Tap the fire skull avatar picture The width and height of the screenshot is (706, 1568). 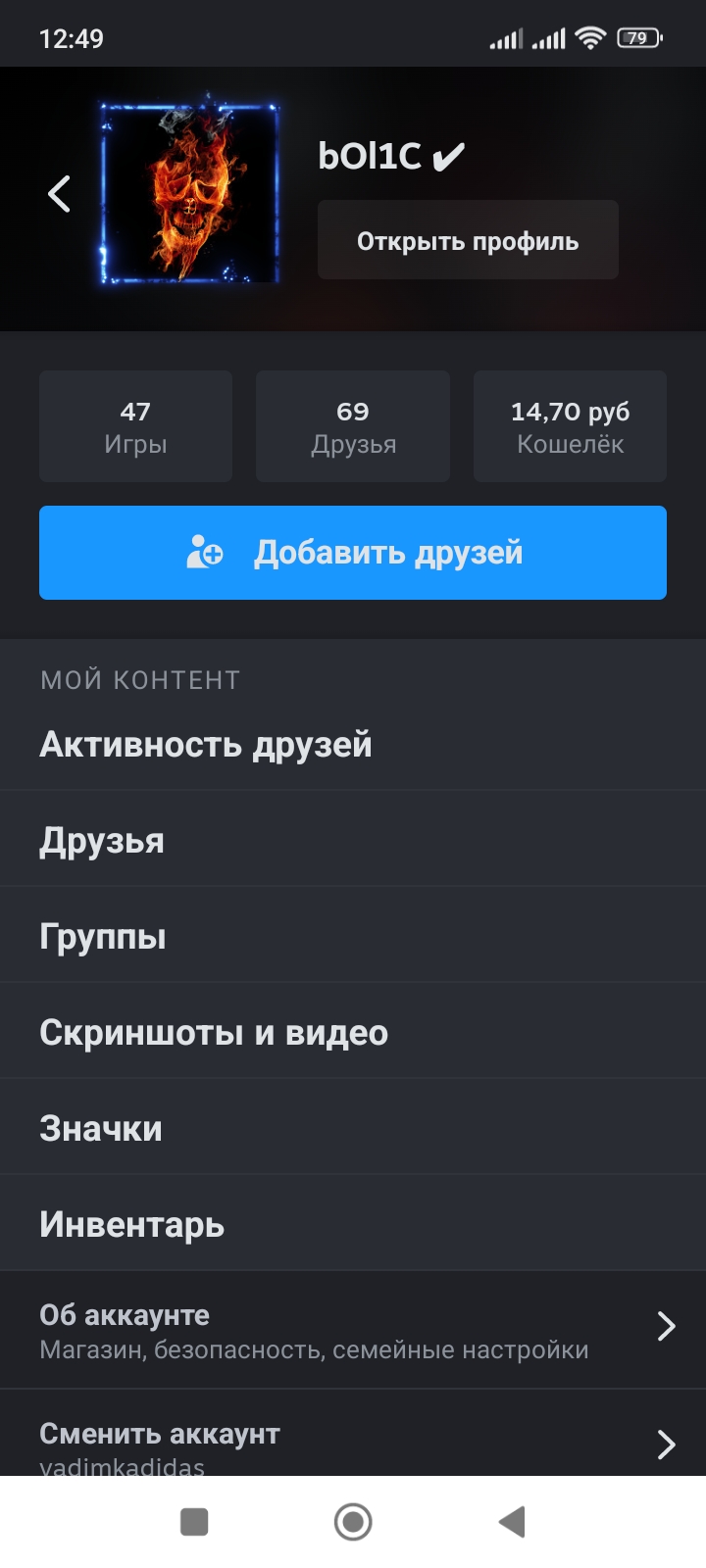(191, 194)
